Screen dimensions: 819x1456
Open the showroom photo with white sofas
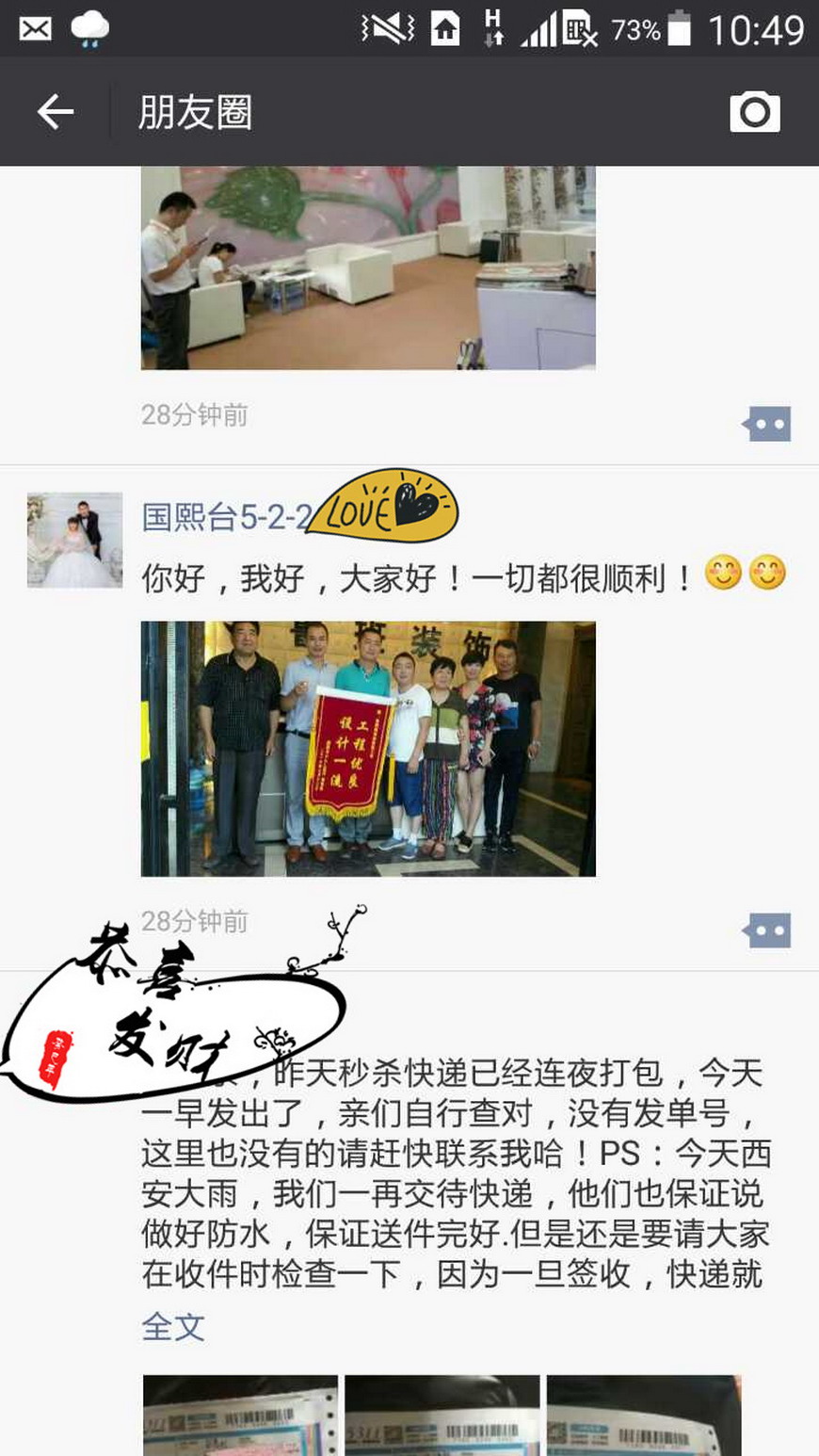coord(368,267)
